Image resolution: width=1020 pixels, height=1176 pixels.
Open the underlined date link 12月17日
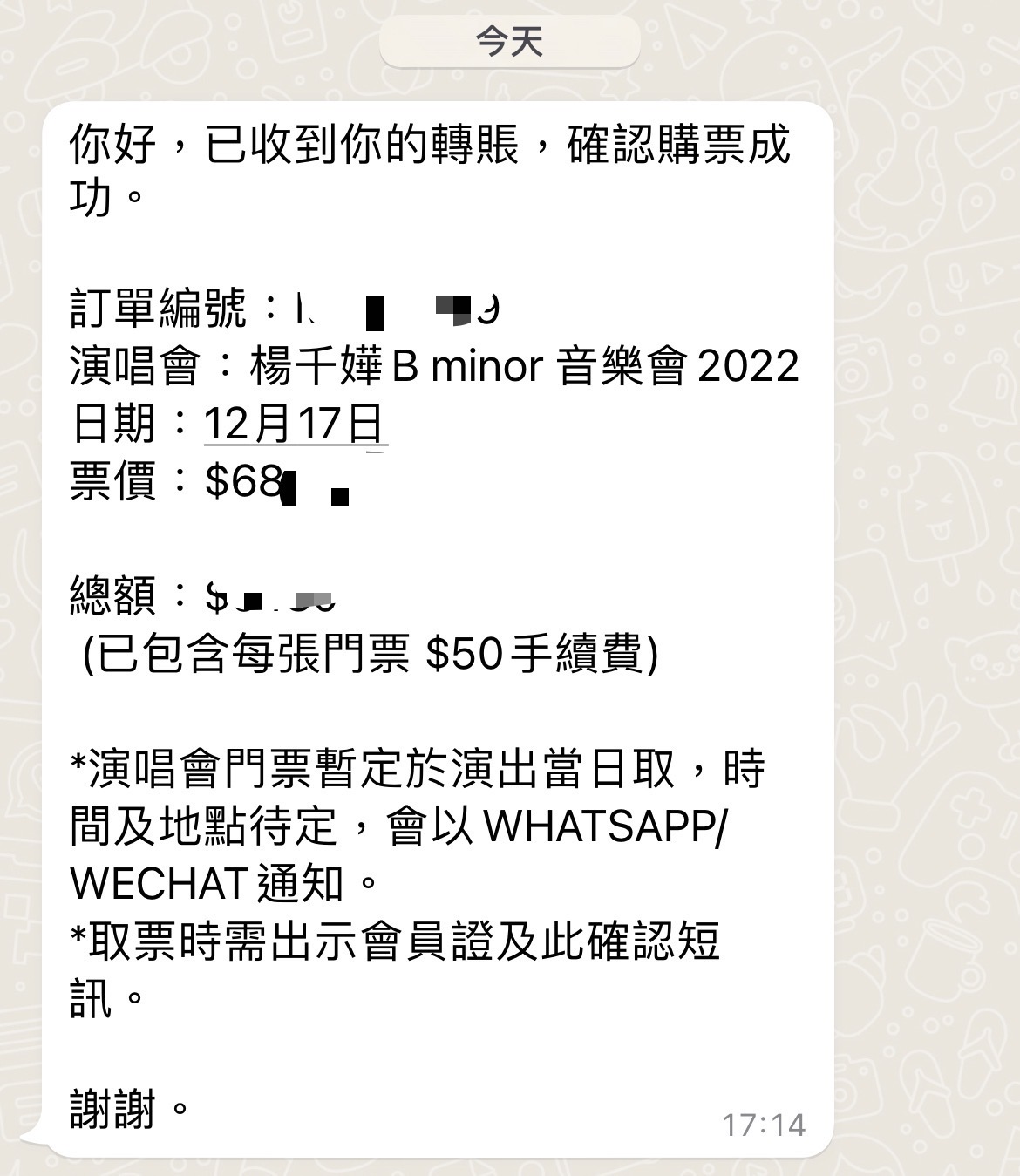click(x=296, y=423)
